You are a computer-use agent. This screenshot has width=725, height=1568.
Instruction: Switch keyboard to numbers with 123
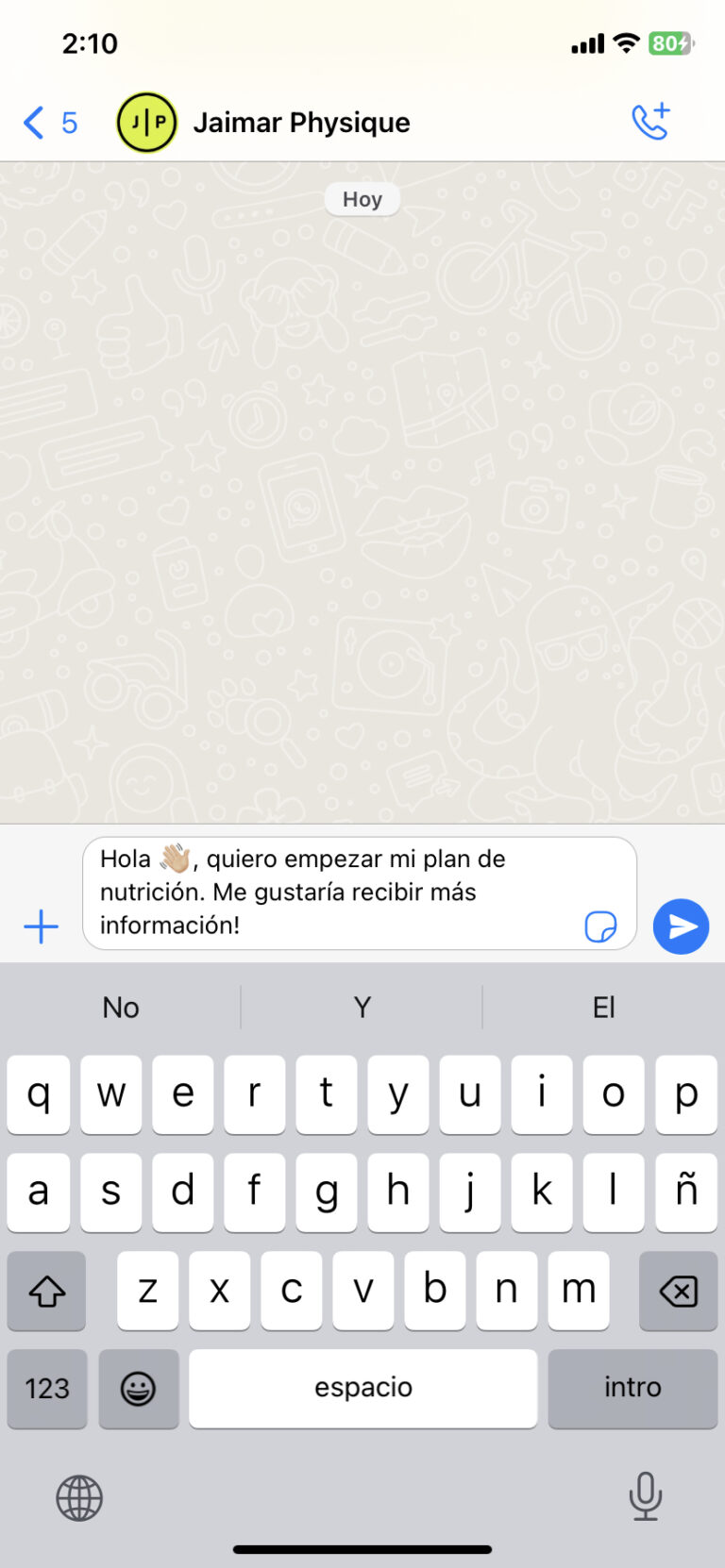click(47, 1388)
